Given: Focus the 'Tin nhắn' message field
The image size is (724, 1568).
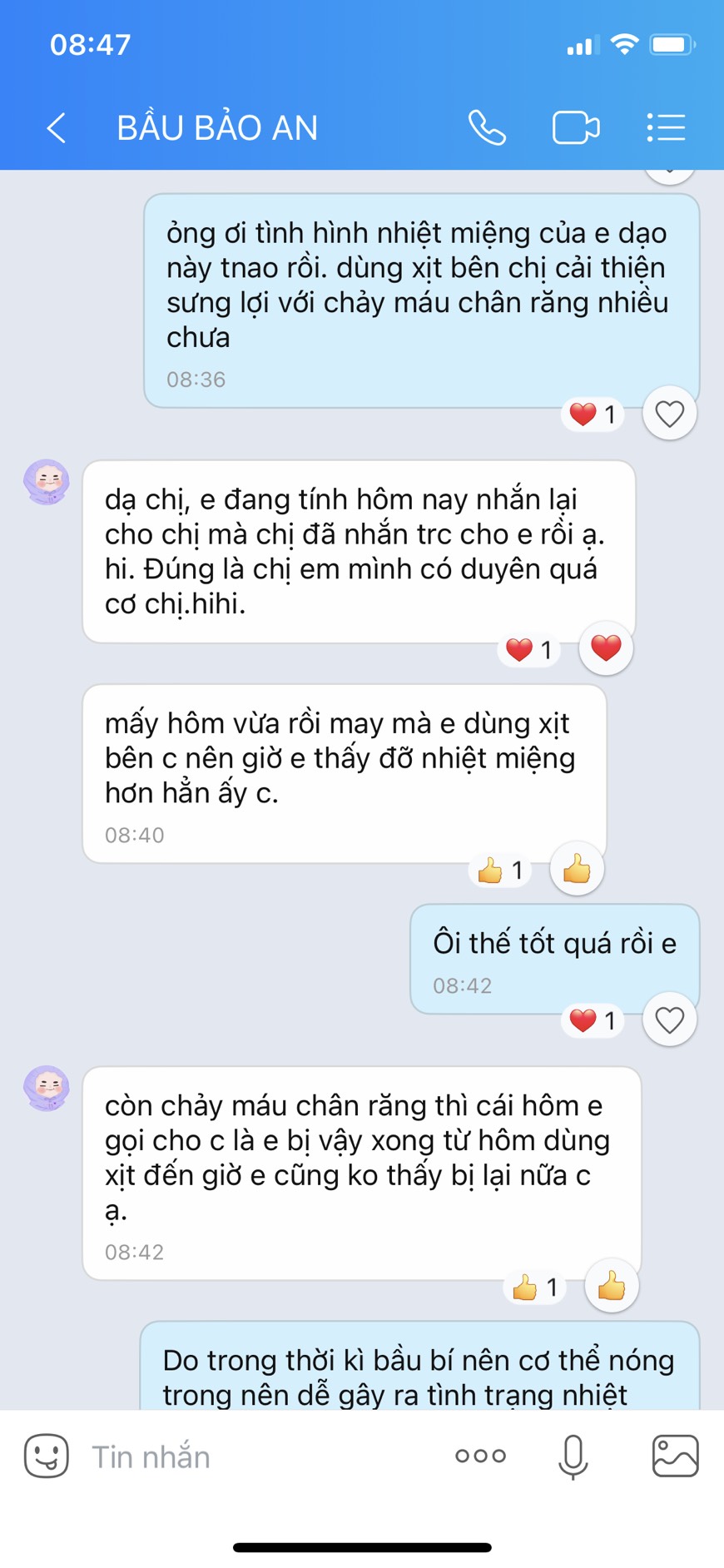Looking at the screenshot, I should (250, 1456).
